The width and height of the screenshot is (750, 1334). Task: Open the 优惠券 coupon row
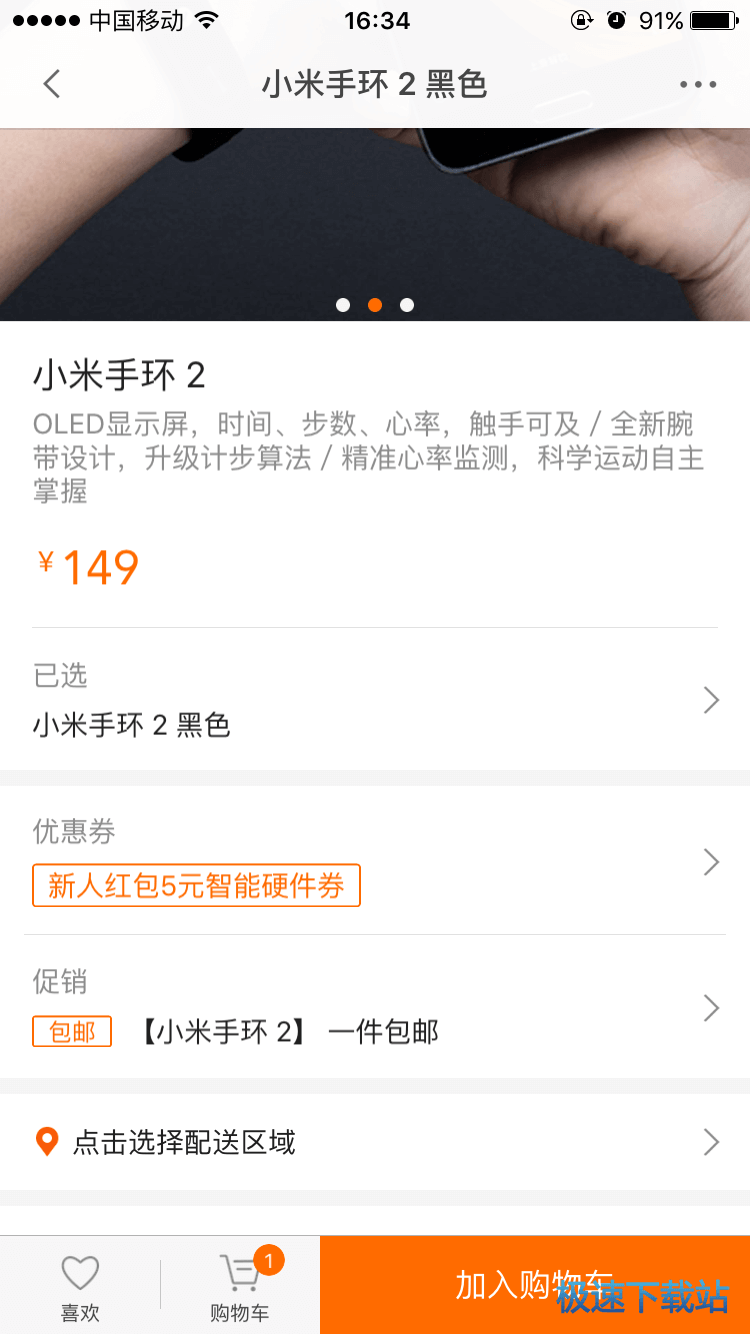click(x=375, y=861)
